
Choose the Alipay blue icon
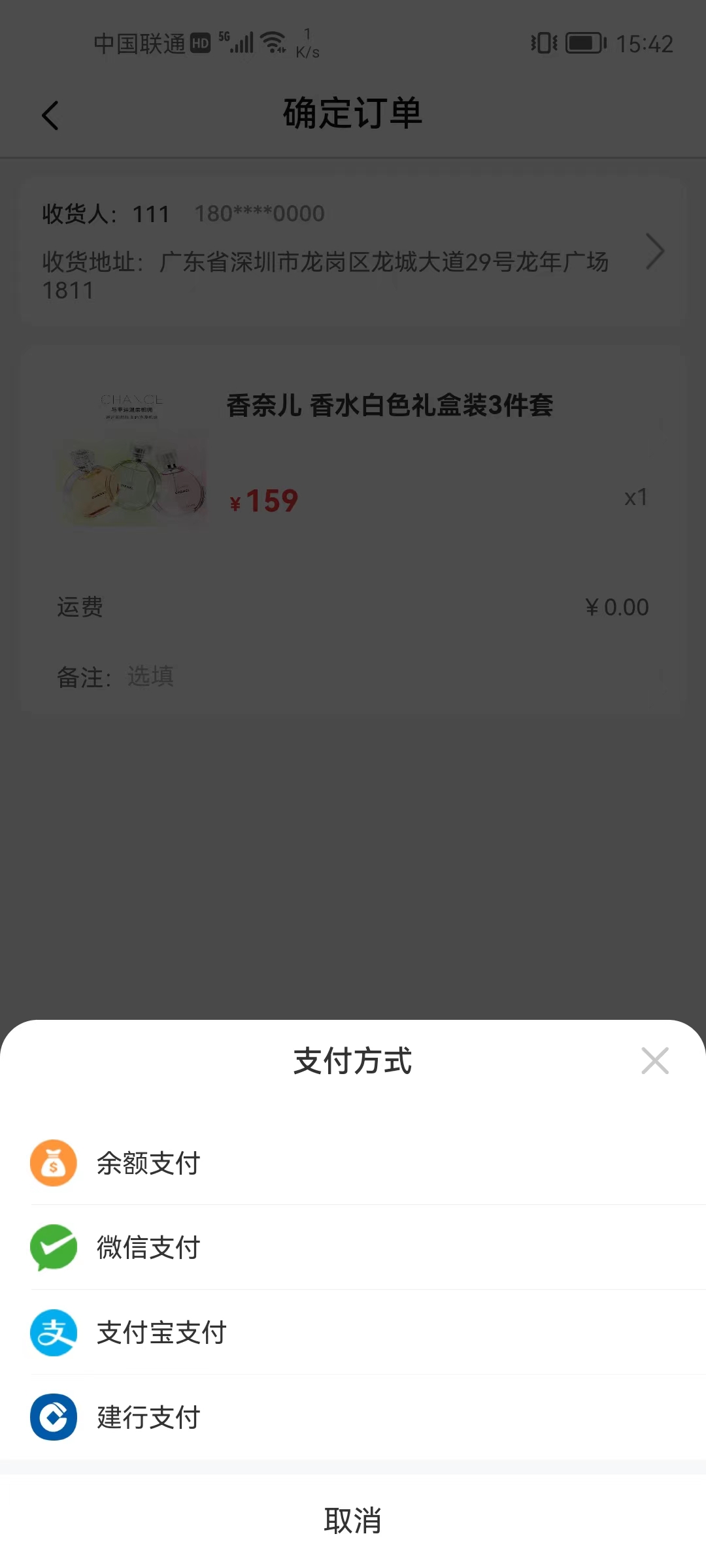(x=54, y=1331)
